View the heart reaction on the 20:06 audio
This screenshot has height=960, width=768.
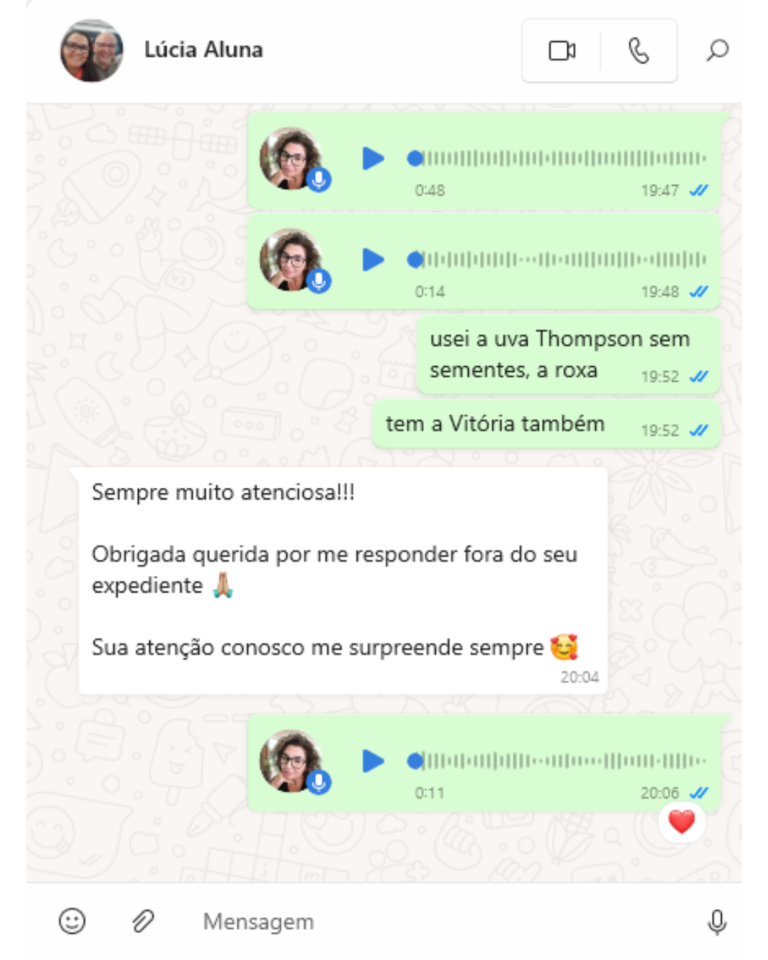pyautogui.click(x=681, y=823)
